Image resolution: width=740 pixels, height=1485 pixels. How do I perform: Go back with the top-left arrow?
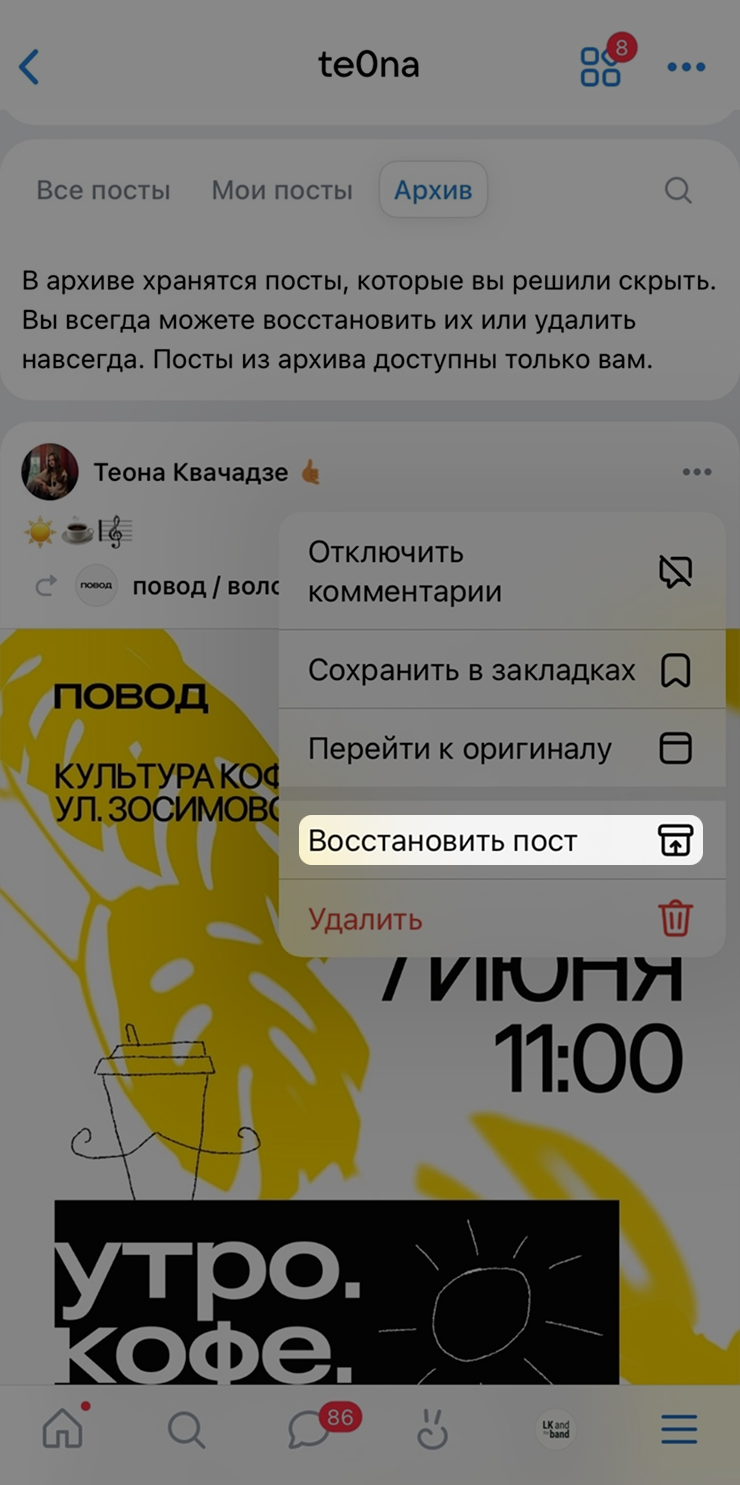(x=29, y=67)
